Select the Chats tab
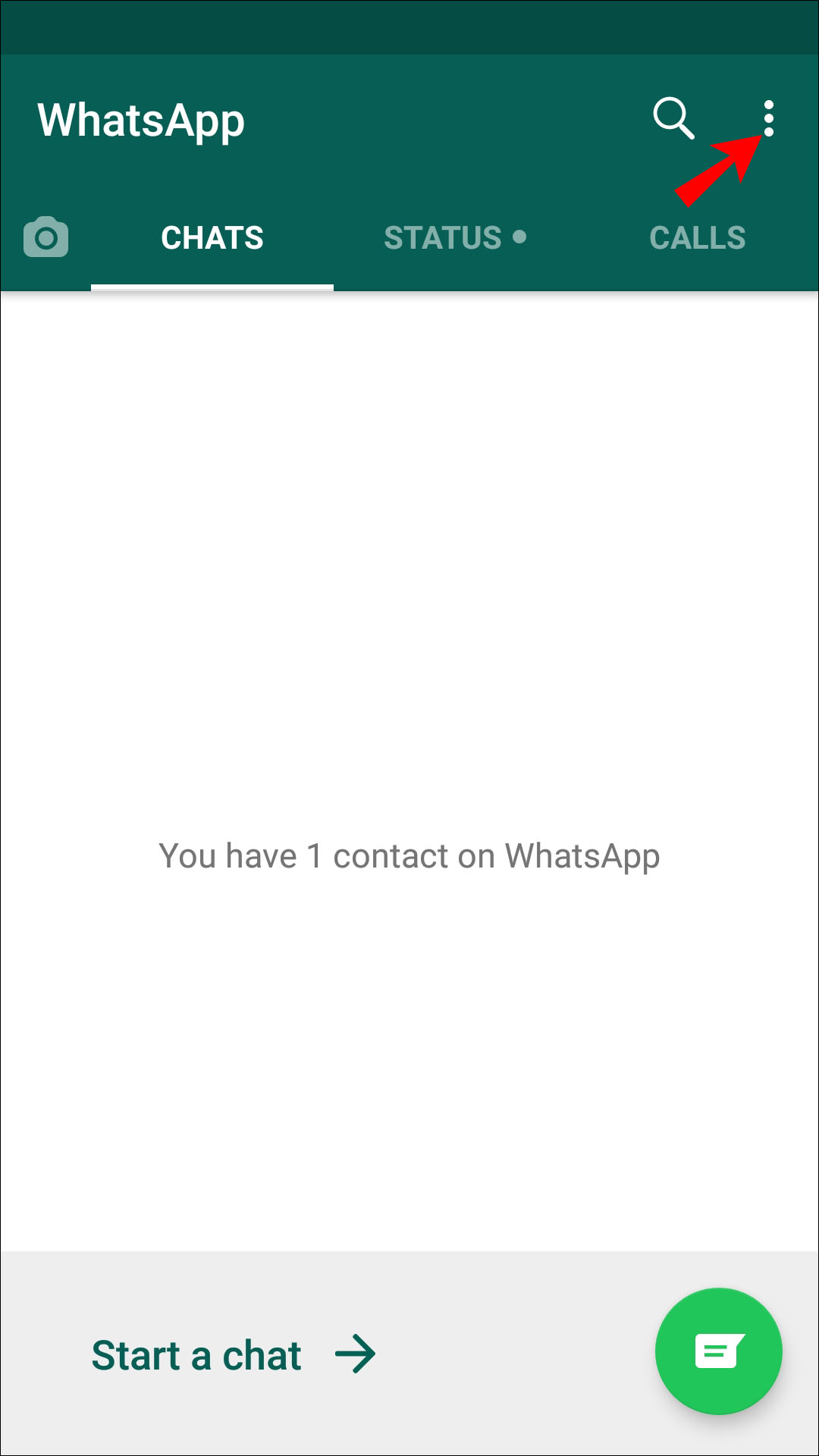The image size is (819, 1456). 212,237
